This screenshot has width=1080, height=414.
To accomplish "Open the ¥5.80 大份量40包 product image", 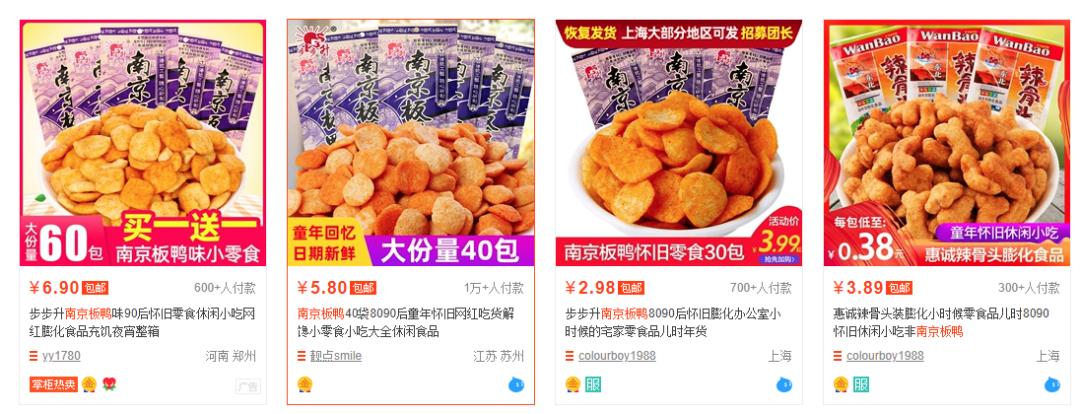I will 411,143.
